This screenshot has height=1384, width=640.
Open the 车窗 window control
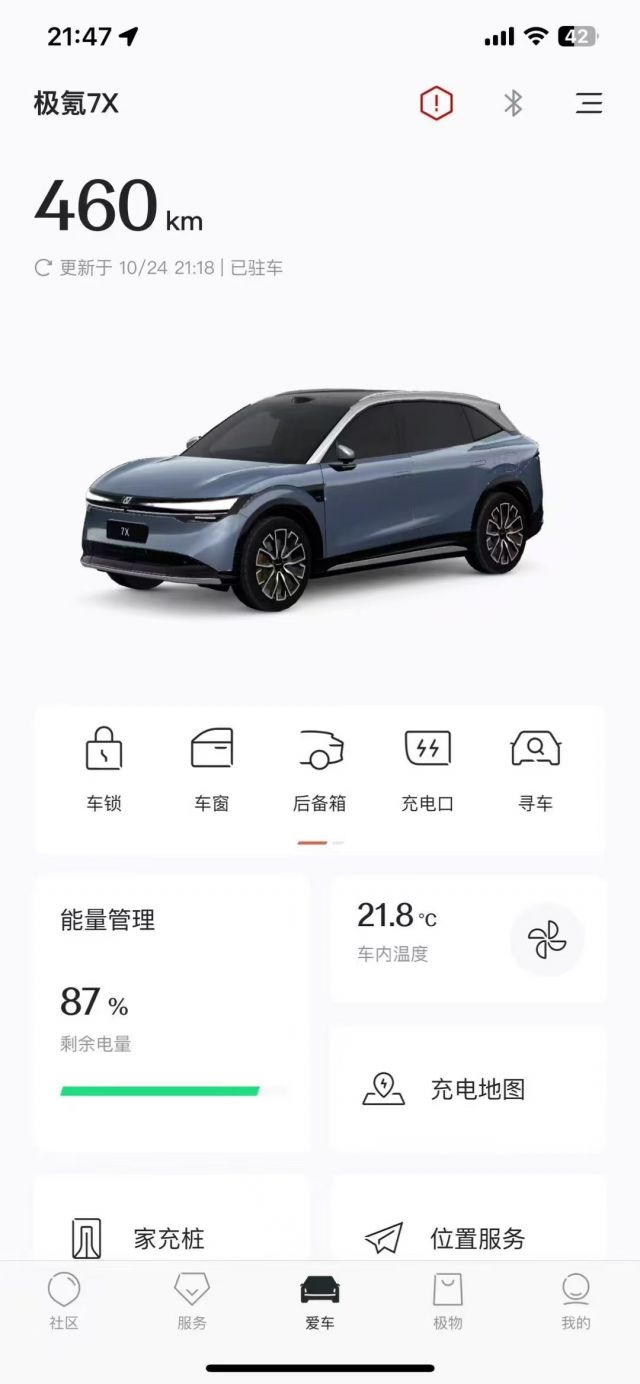[212, 768]
